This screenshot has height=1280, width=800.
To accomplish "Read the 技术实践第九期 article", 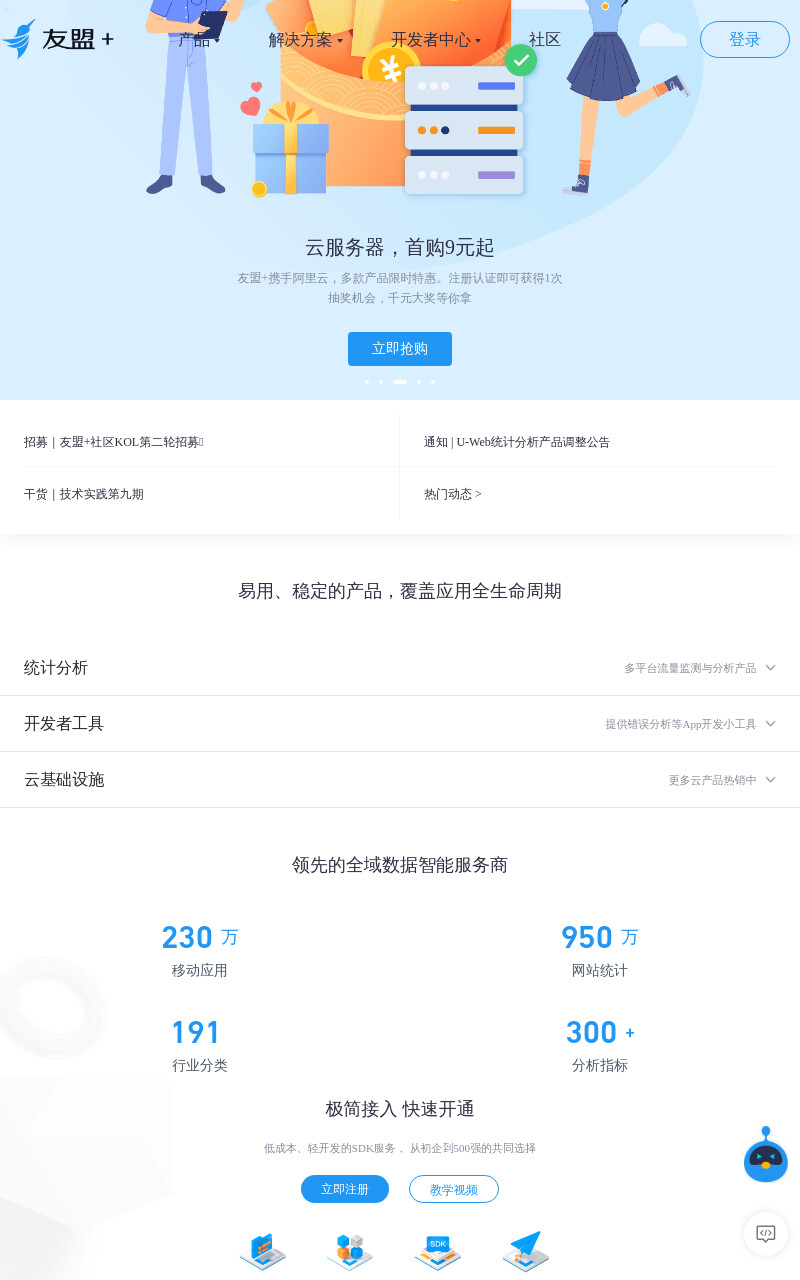I will (84, 494).
